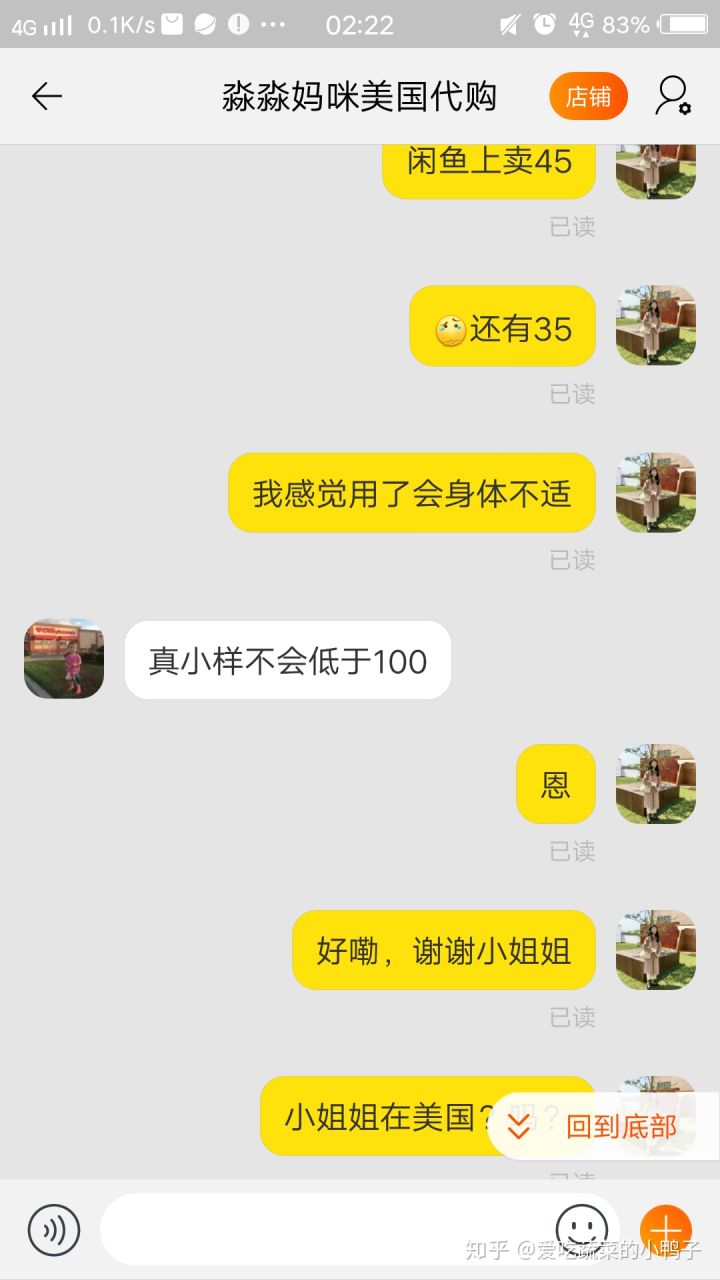Go back using the arrow icon
This screenshot has height=1280, width=720.
[46, 97]
